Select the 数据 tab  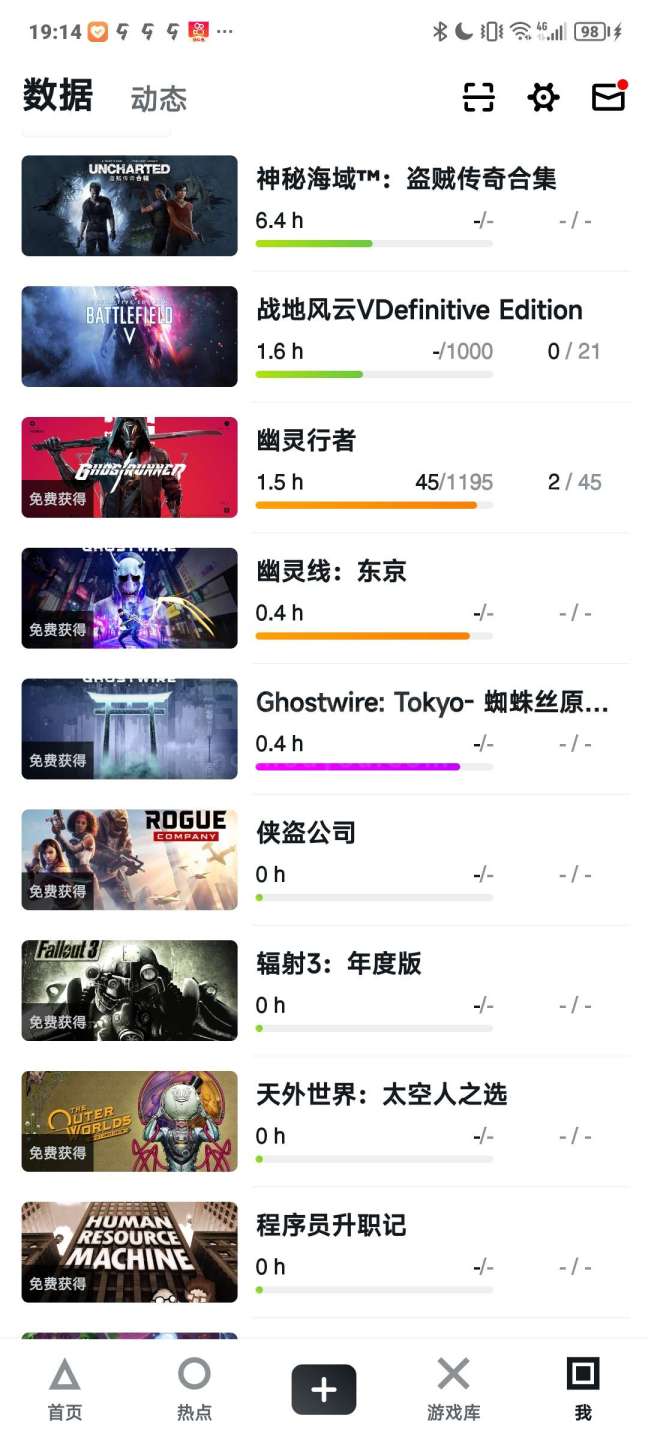point(58,96)
